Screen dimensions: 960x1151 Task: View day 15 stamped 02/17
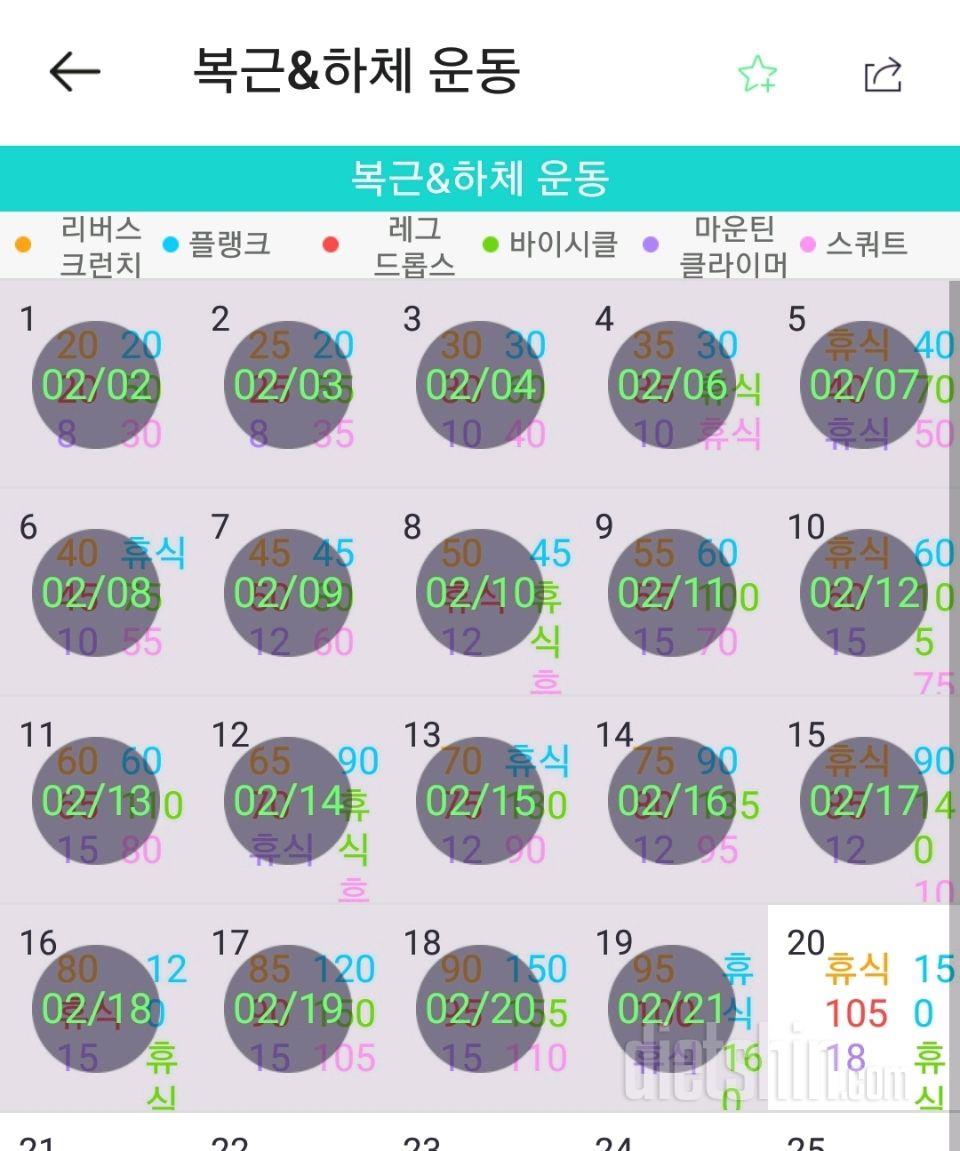864,801
